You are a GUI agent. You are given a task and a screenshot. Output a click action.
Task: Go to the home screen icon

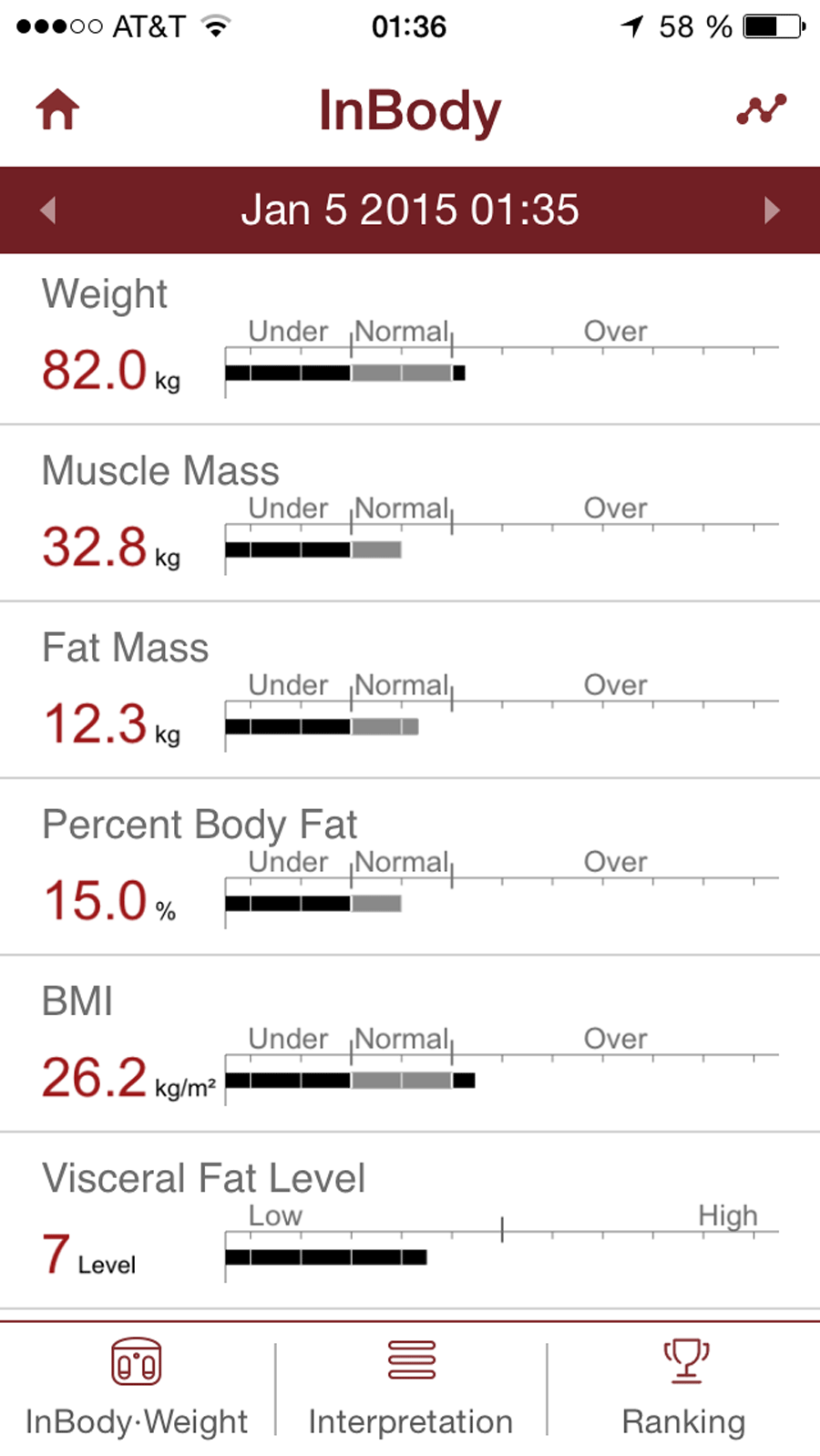(x=57, y=110)
